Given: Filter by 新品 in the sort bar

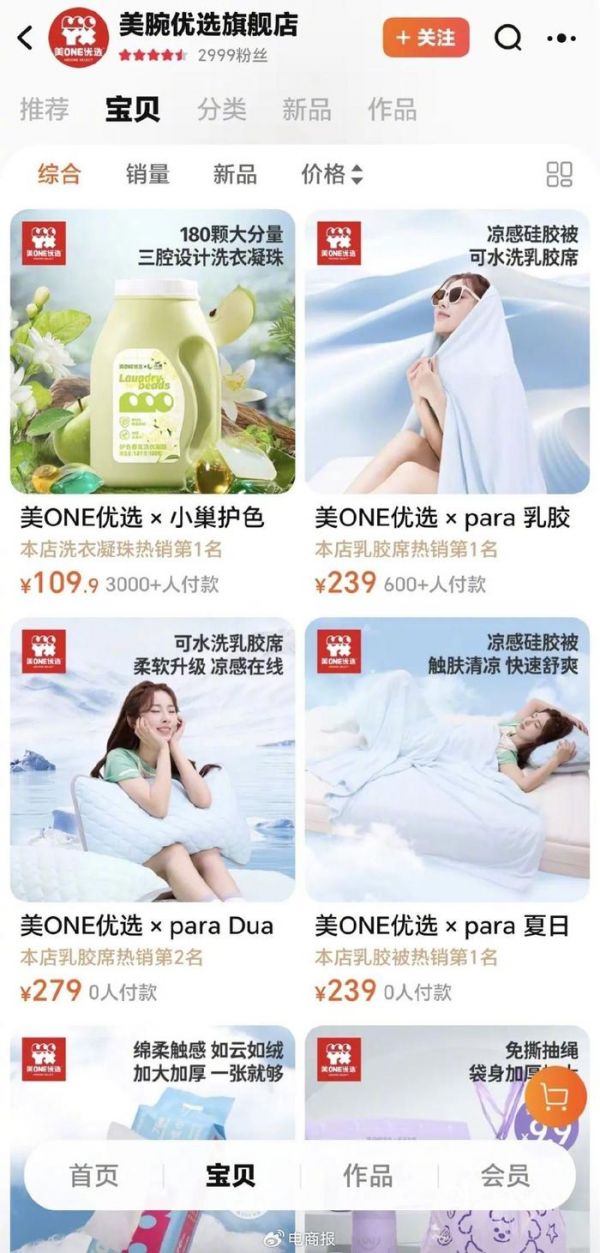Looking at the screenshot, I should click(x=235, y=173).
